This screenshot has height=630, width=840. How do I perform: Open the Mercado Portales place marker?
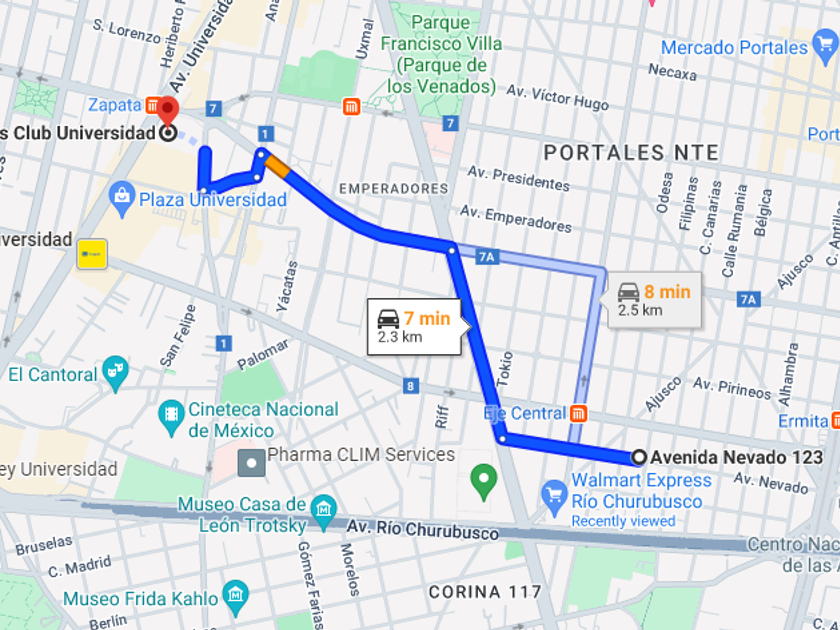coord(826,46)
